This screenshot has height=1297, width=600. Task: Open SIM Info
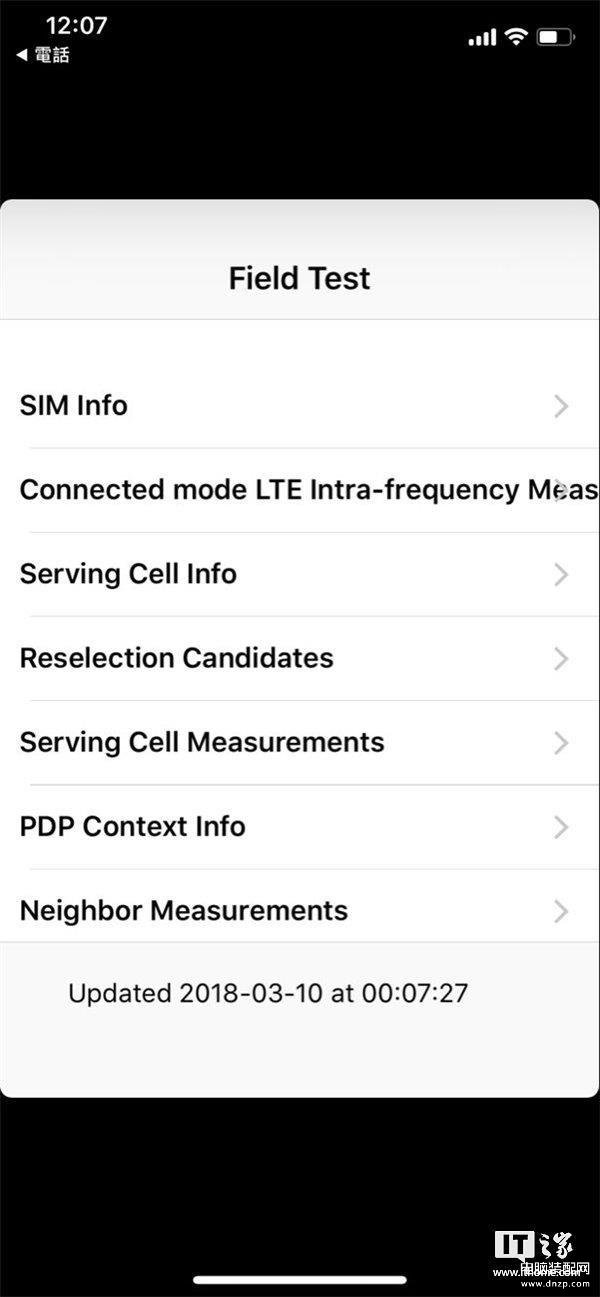click(x=300, y=405)
